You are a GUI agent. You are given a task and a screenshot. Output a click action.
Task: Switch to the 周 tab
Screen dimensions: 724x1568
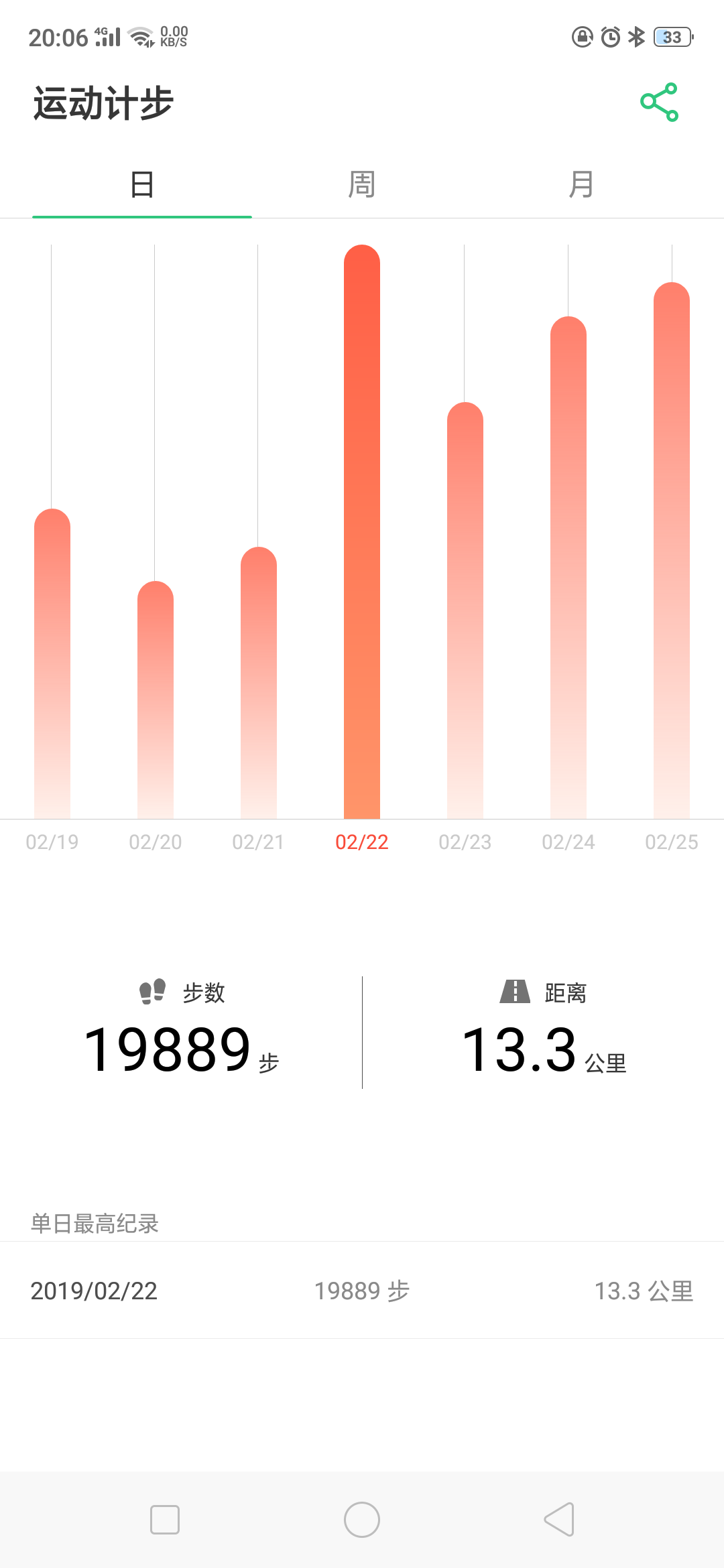pyautogui.click(x=361, y=182)
